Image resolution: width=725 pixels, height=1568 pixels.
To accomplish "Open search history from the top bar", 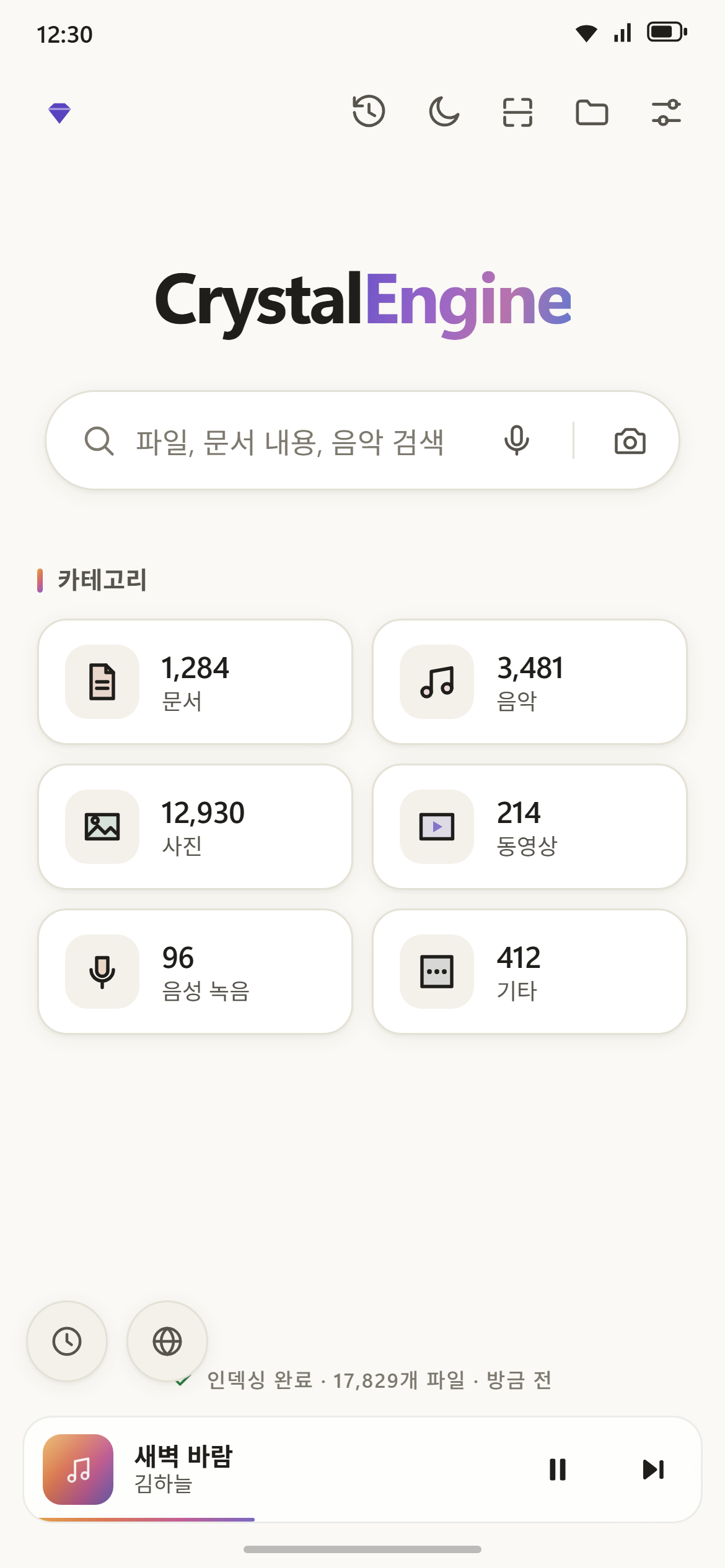I will (369, 112).
